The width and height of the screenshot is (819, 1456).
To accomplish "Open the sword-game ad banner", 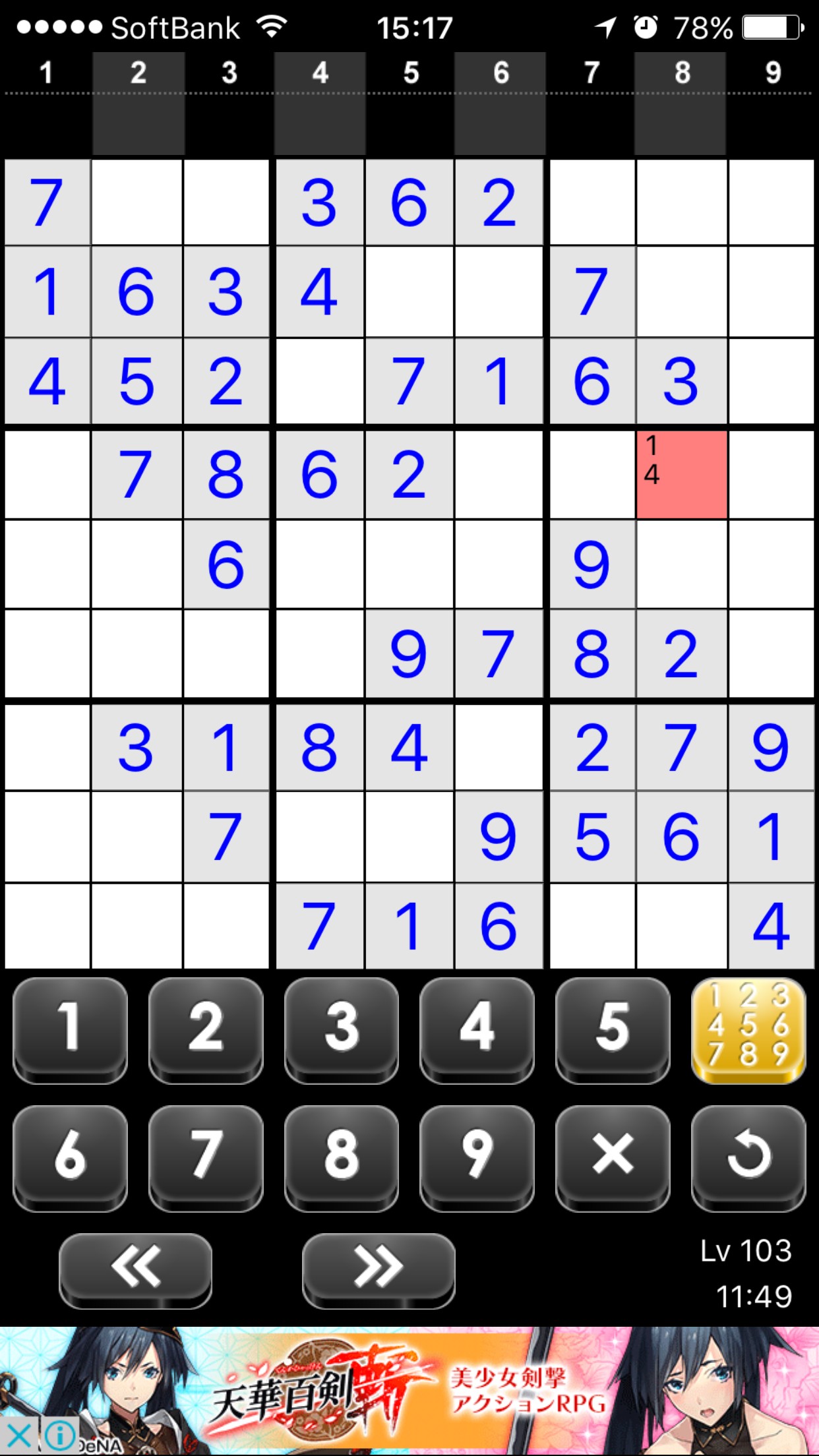I will 409,1391.
